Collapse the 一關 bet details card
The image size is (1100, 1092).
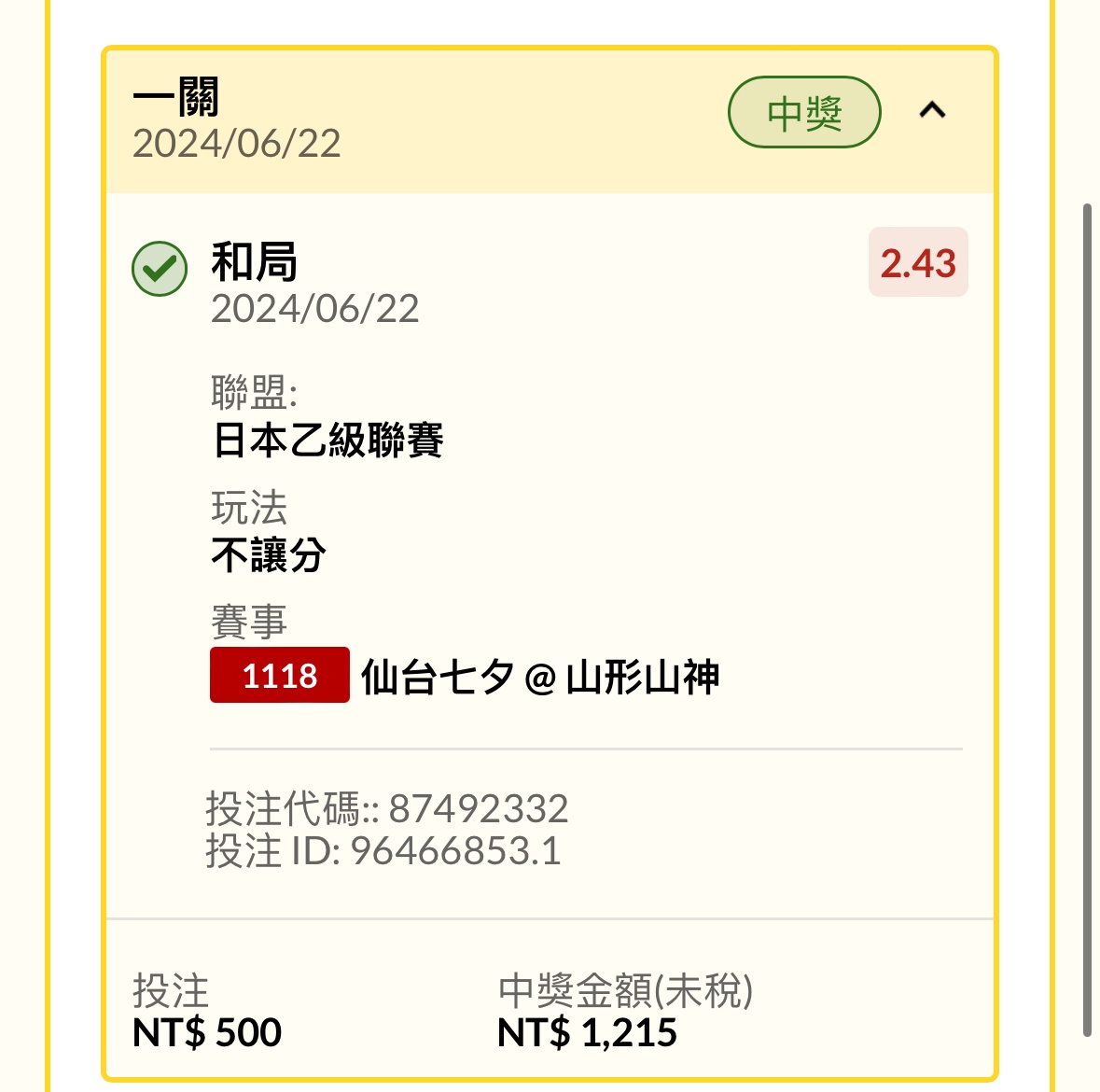pos(932,111)
